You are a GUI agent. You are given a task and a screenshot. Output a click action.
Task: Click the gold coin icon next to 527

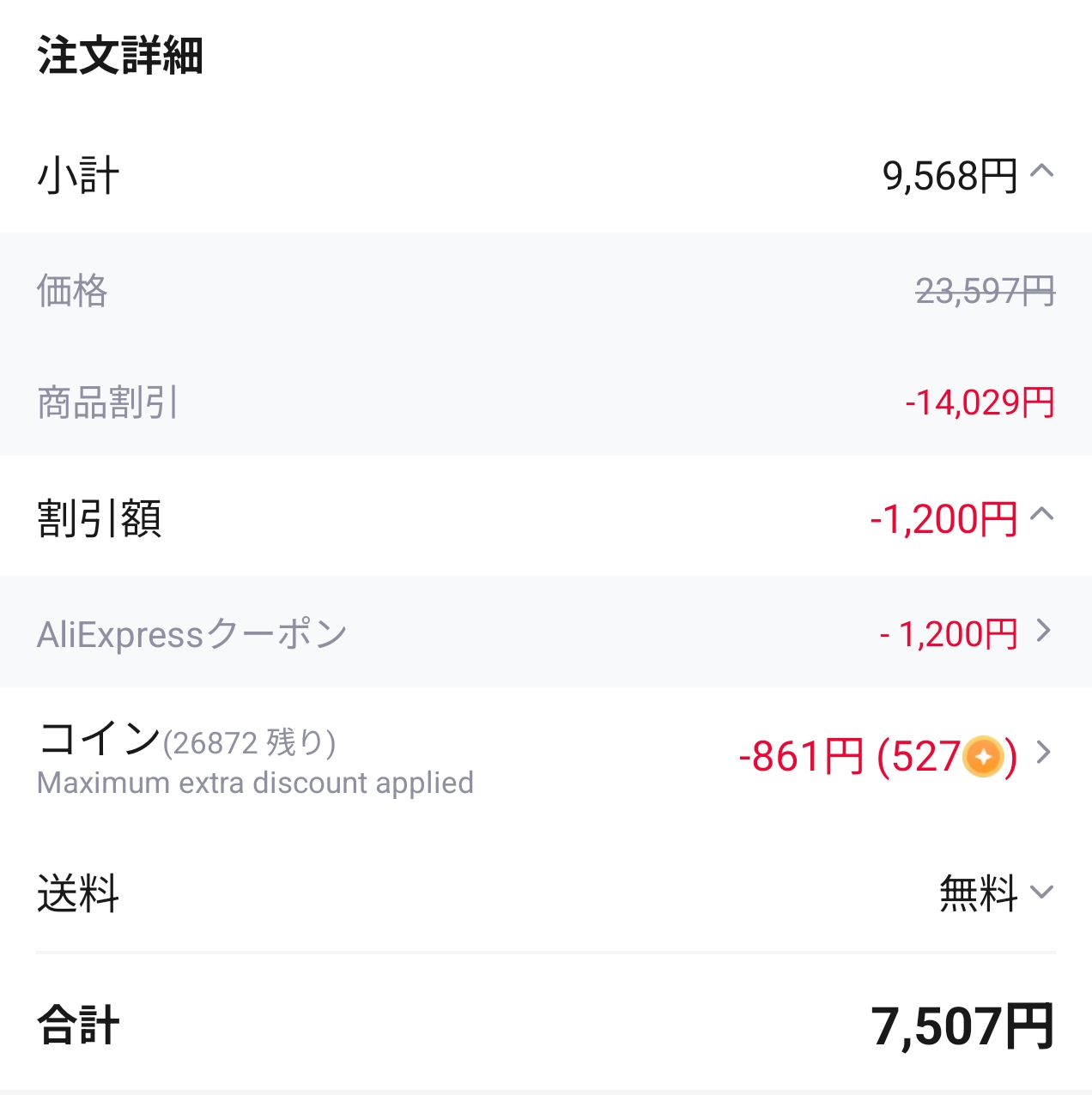[x=984, y=755]
